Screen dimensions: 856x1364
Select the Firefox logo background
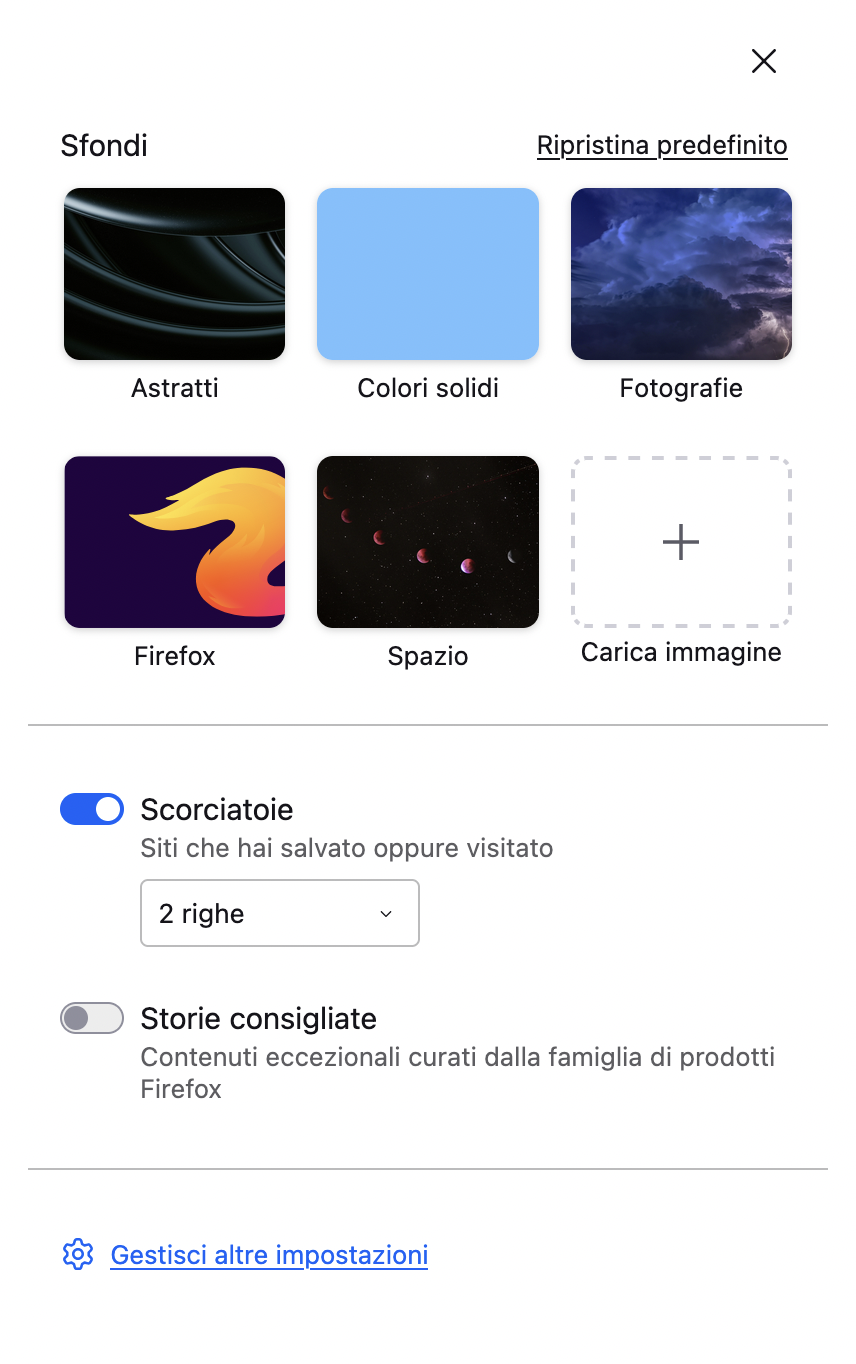coord(174,542)
